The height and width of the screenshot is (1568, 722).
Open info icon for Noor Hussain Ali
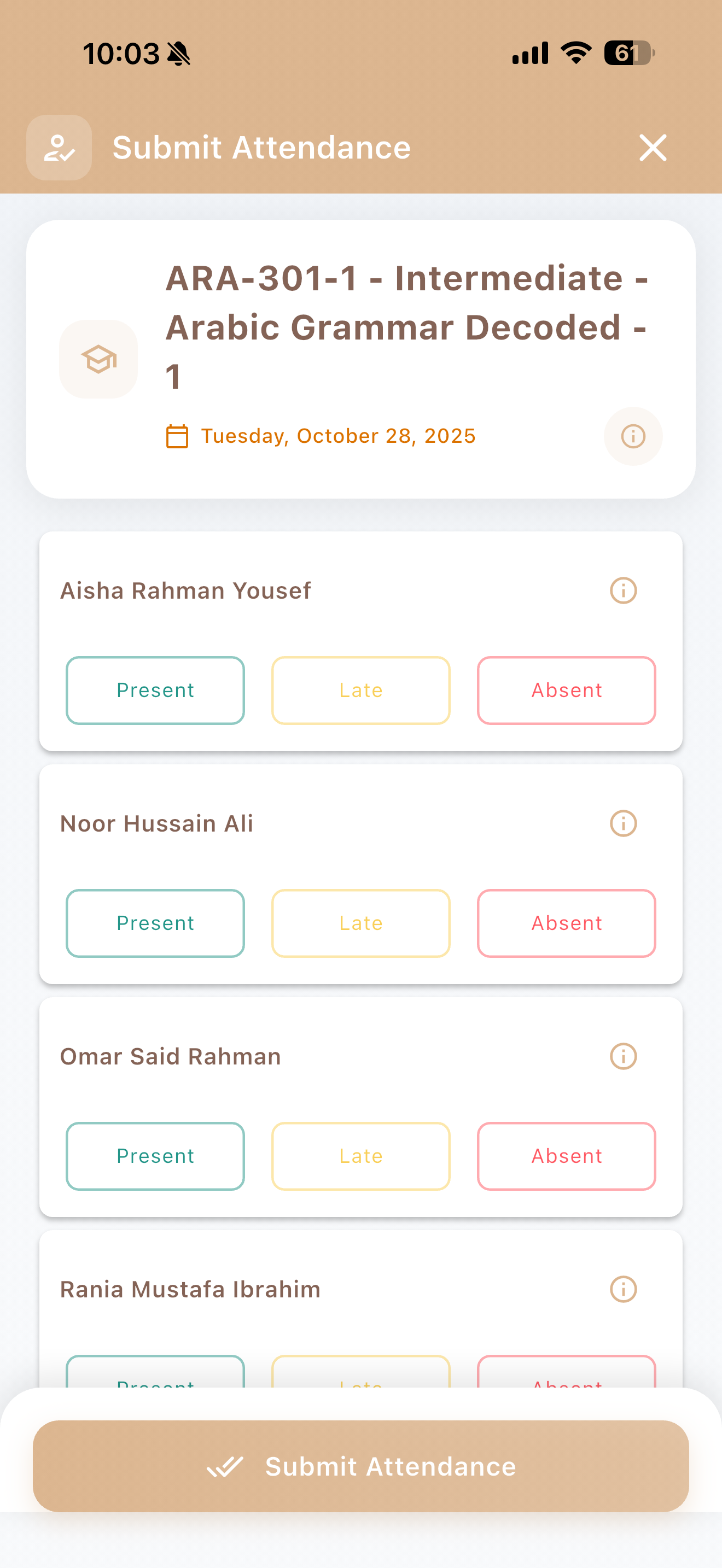coord(623,823)
